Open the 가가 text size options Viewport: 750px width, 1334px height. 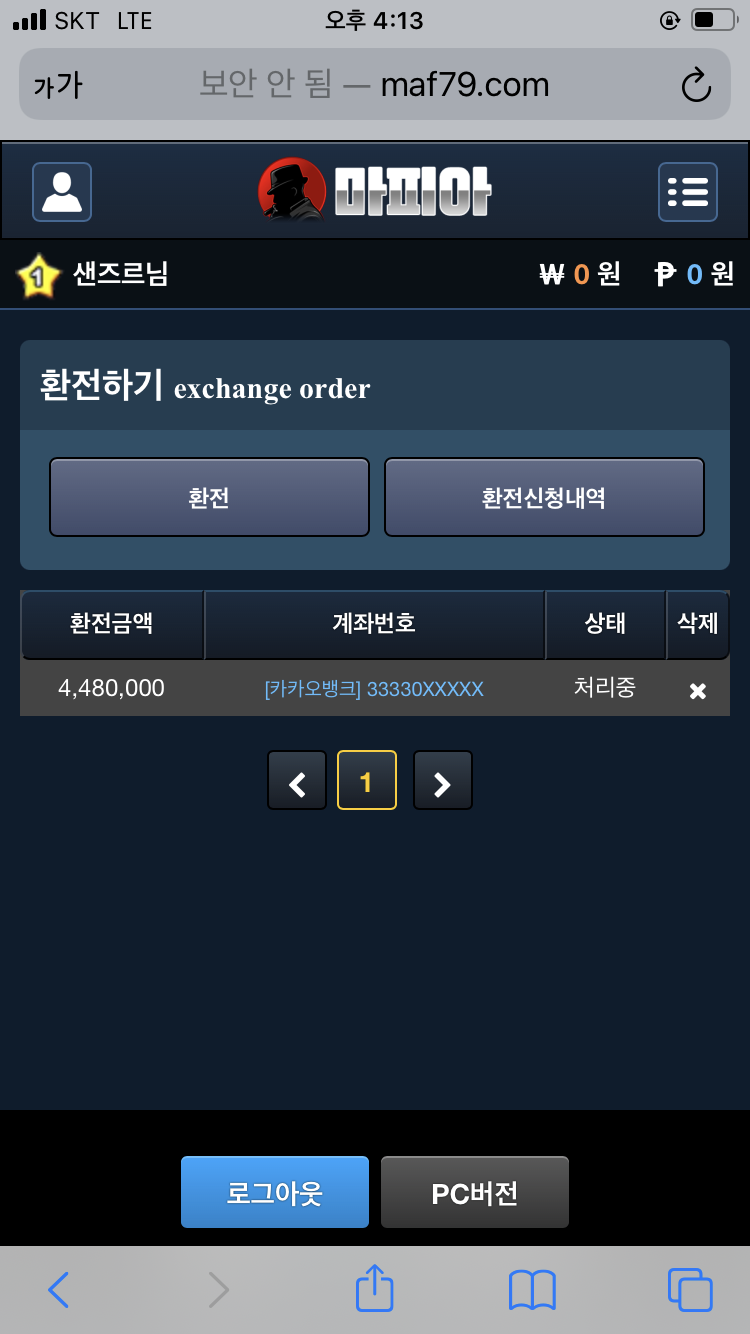click(x=58, y=86)
